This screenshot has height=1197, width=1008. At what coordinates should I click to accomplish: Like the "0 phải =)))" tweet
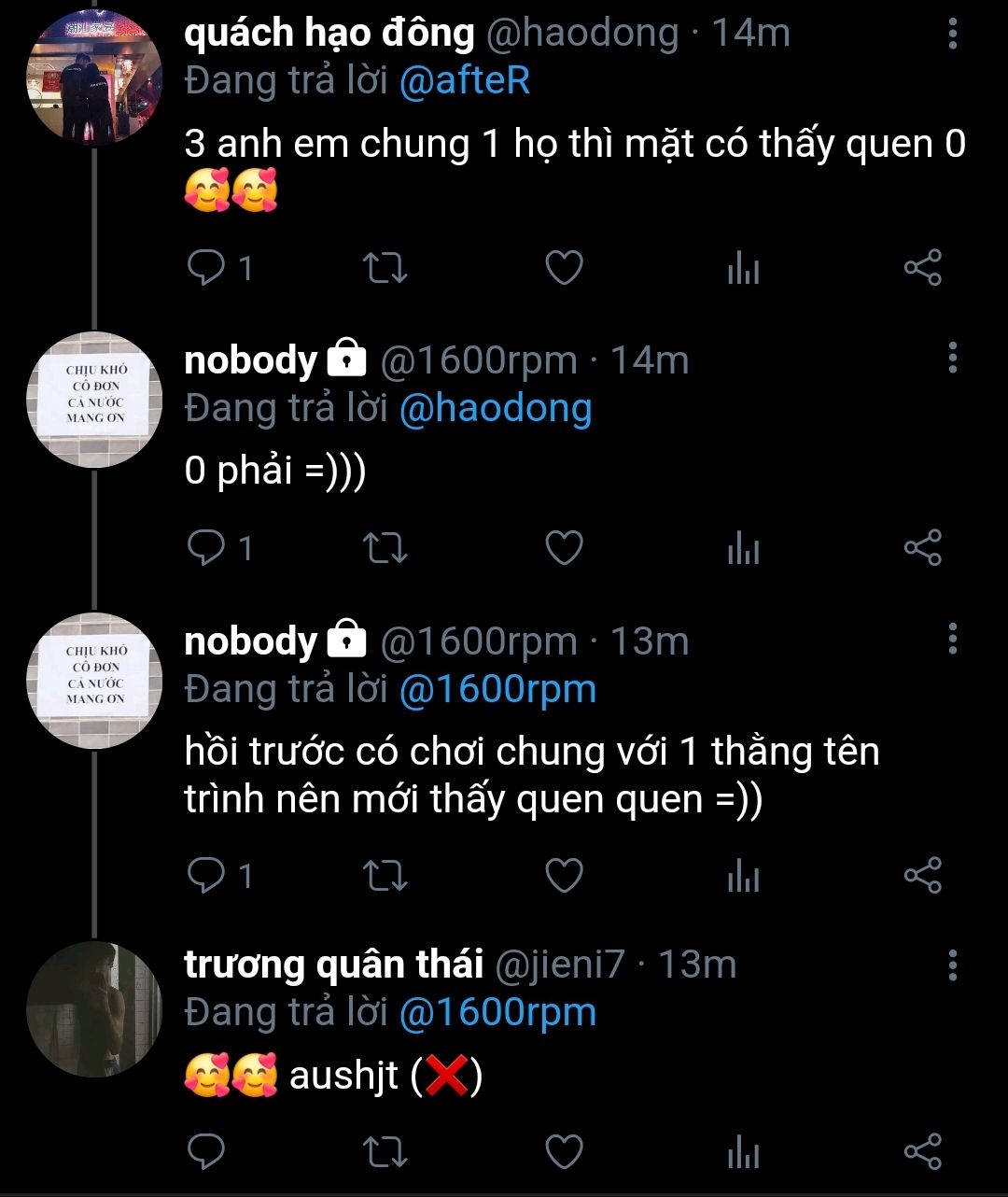(564, 547)
